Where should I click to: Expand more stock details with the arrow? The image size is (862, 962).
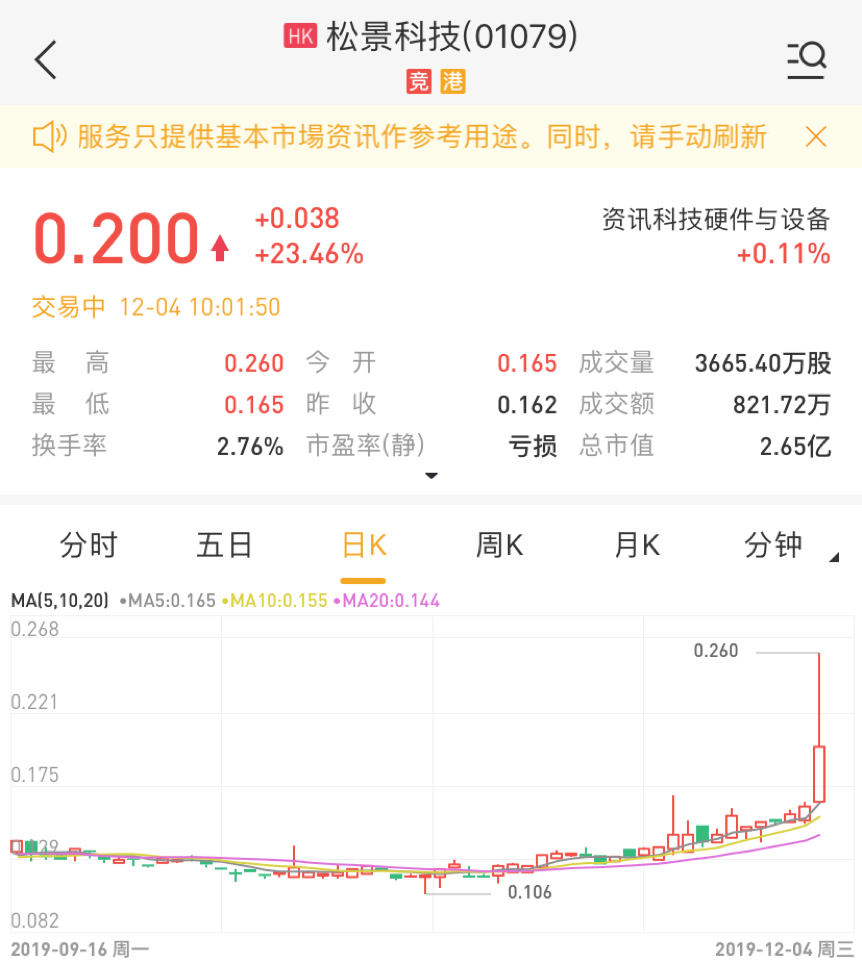click(431, 475)
